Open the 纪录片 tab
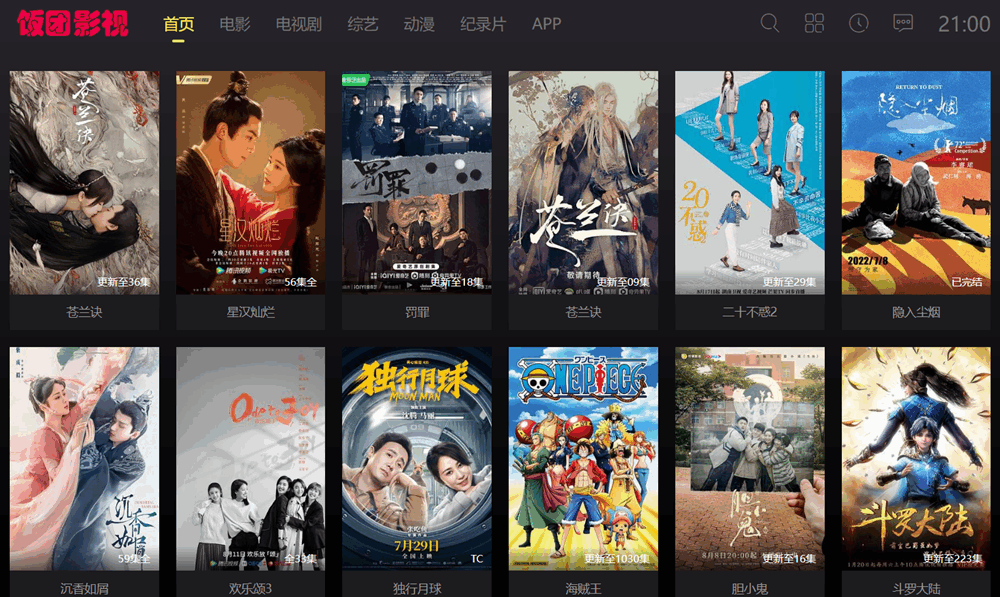The height and width of the screenshot is (597, 1000). point(483,24)
